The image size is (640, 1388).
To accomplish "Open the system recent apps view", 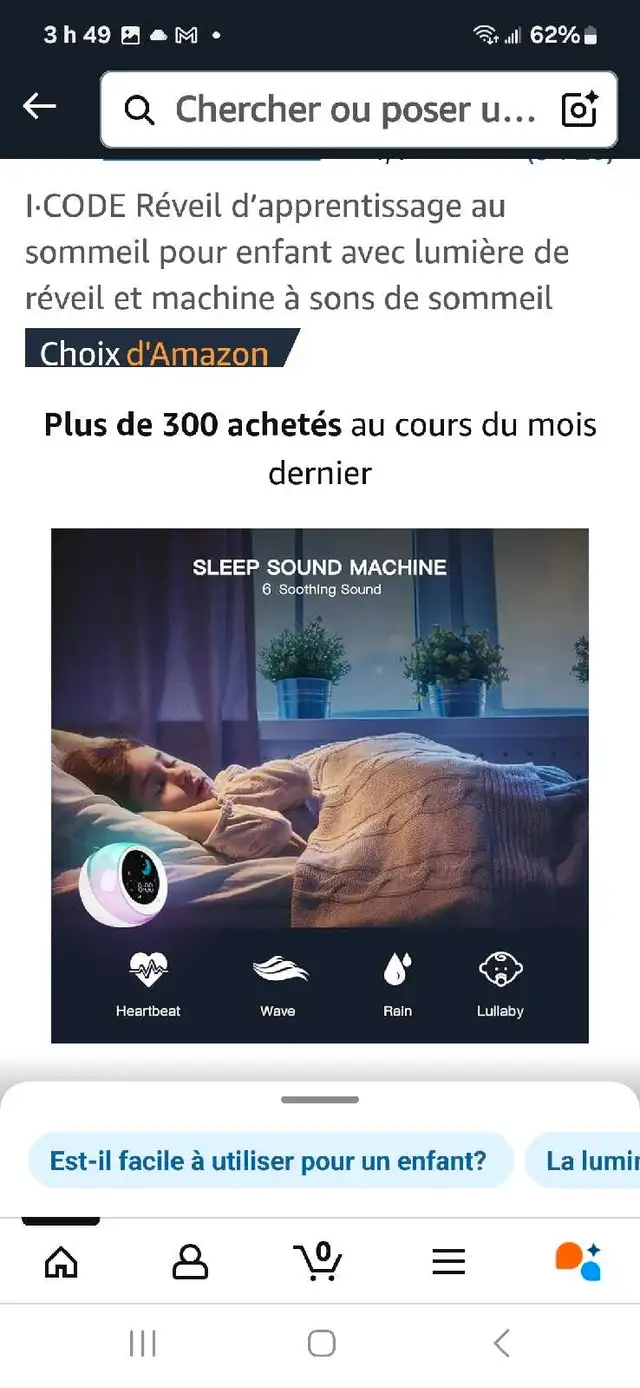I will [143, 1343].
